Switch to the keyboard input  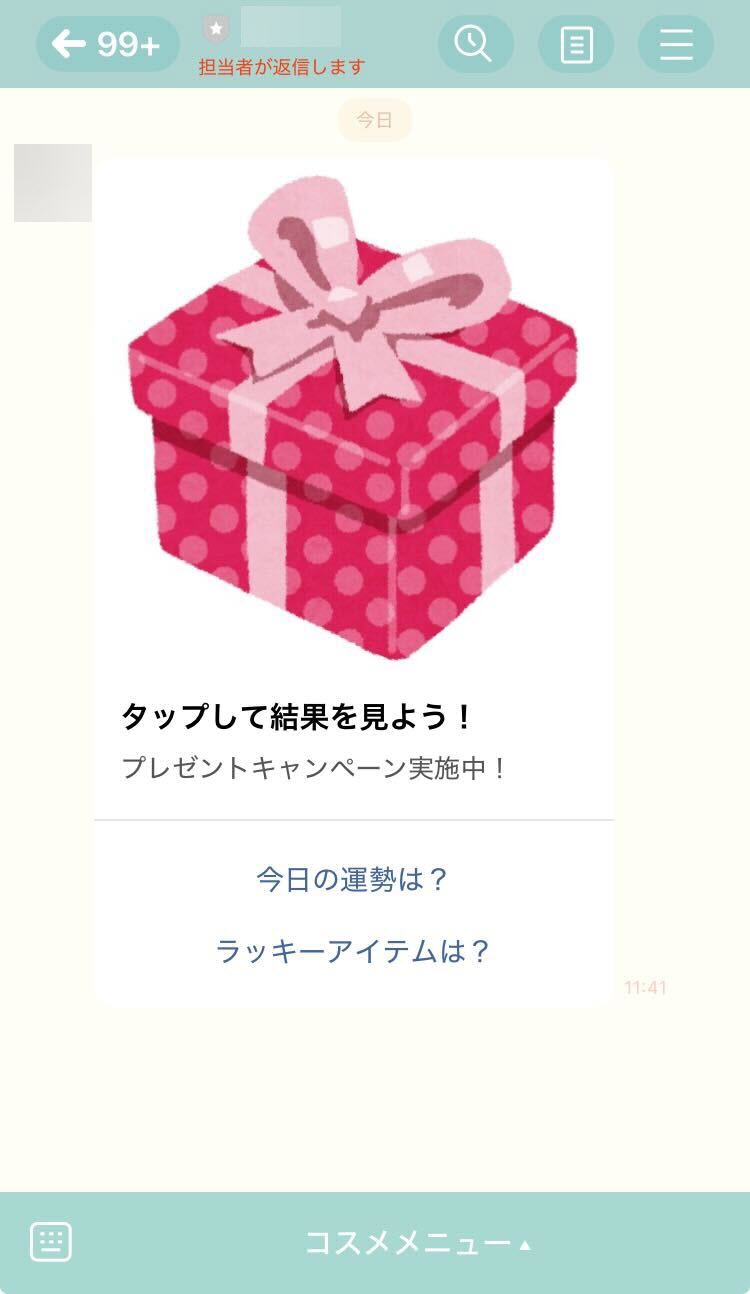51,1242
